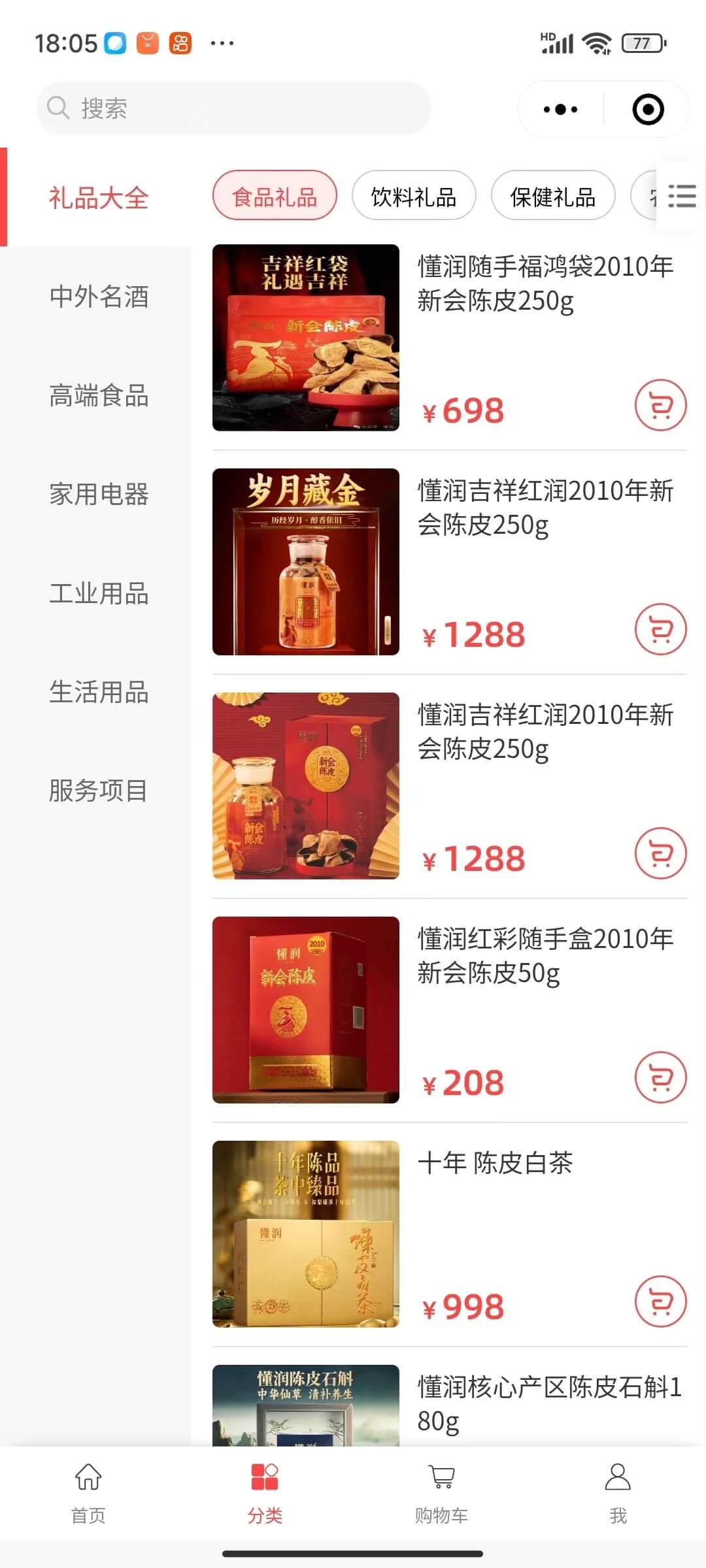View the 十年 陈皮白茶 product image
Viewport: 706px width, 1568px height.
click(305, 1233)
